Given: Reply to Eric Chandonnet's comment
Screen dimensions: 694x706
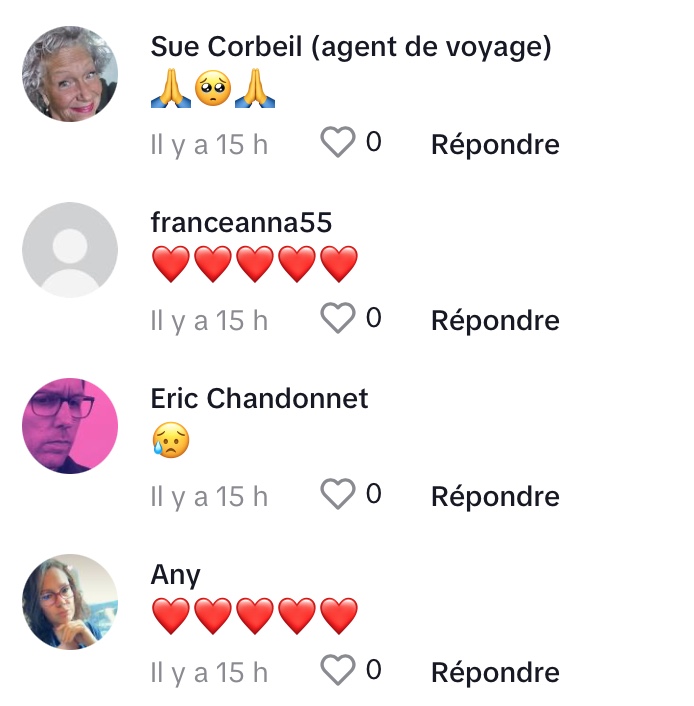Looking at the screenshot, I should tap(494, 496).
